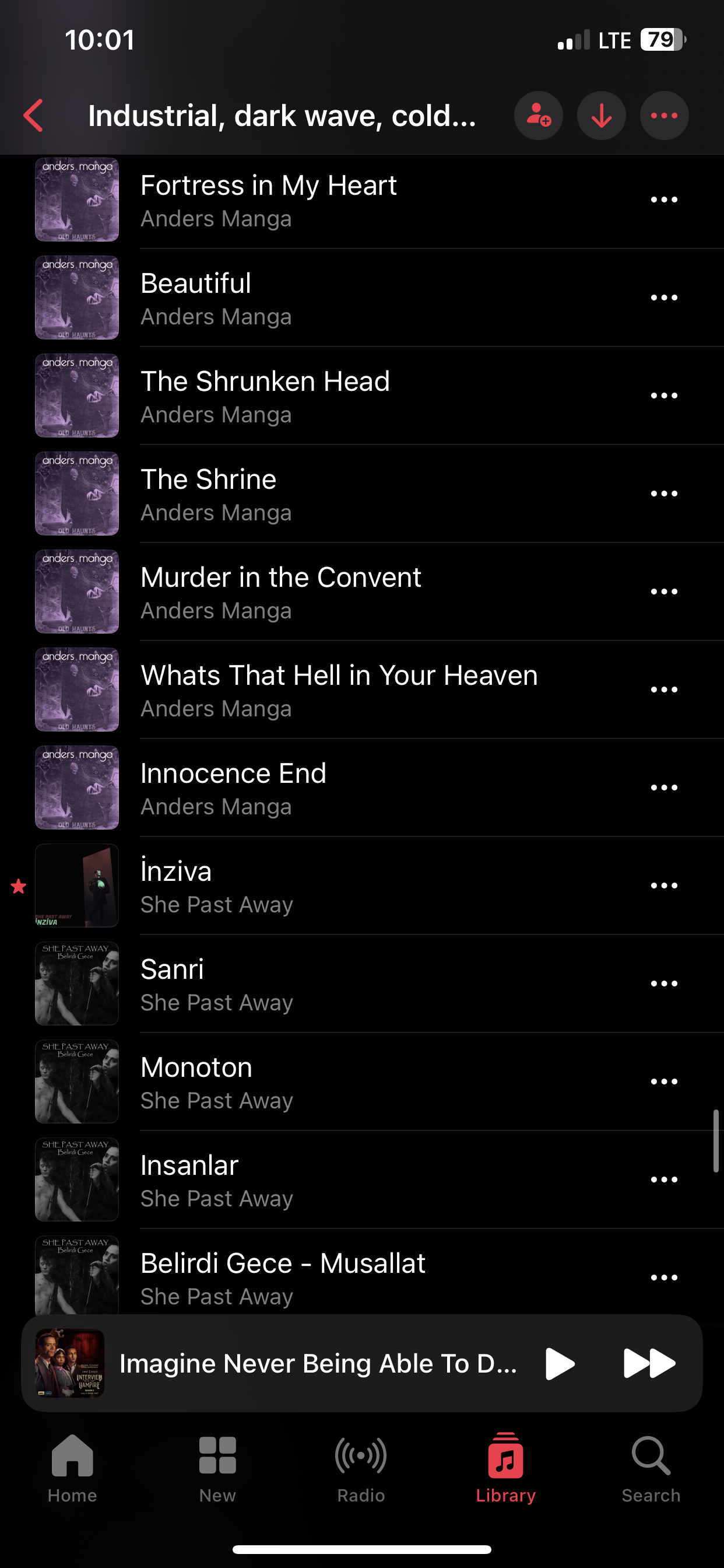Open options for The Shrine
The width and height of the screenshot is (724, 1568).
pos(664,494)
